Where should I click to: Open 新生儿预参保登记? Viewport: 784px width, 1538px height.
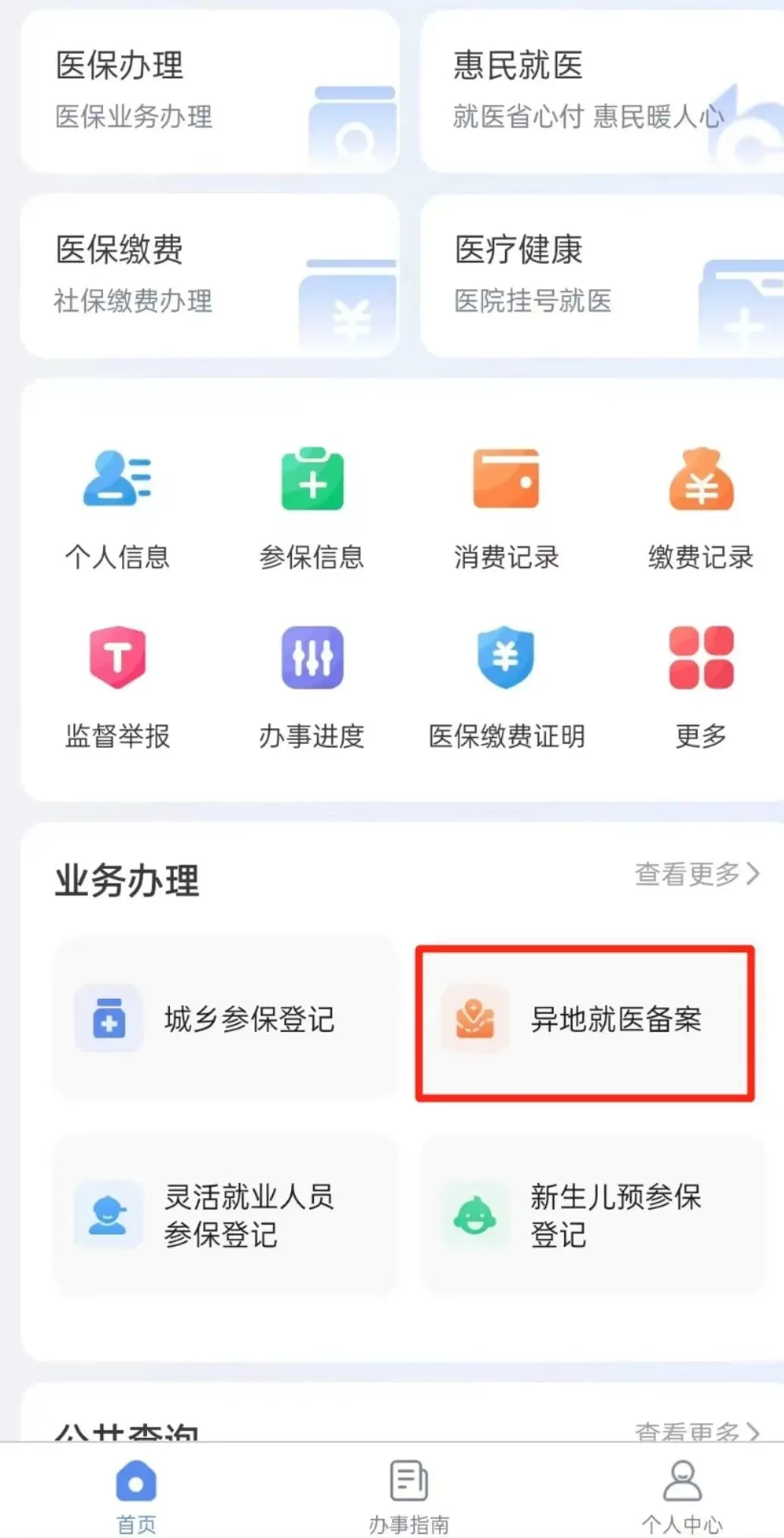click(x=592, y=1215)
